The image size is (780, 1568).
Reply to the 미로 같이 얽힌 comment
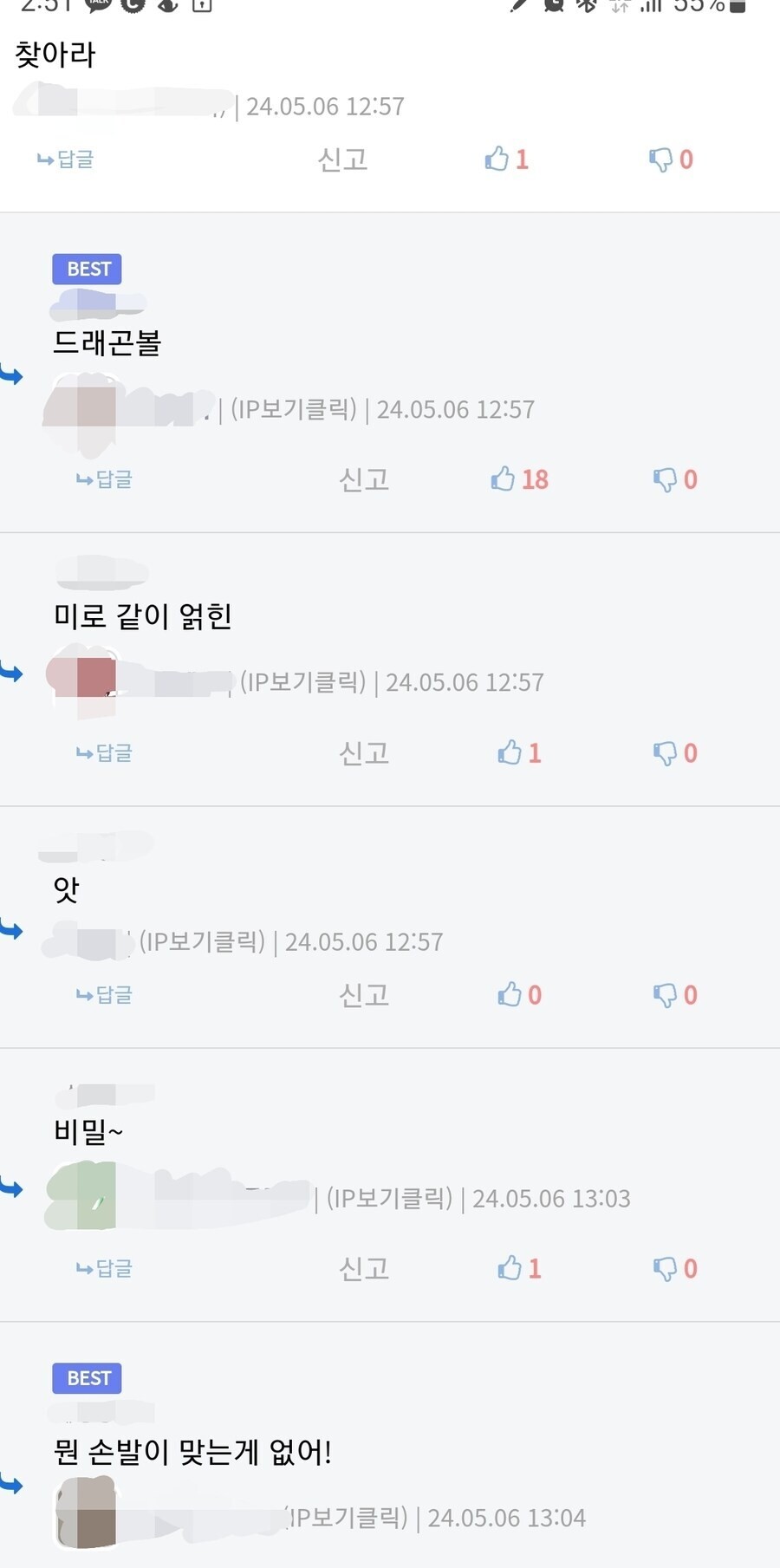[104, 753]
